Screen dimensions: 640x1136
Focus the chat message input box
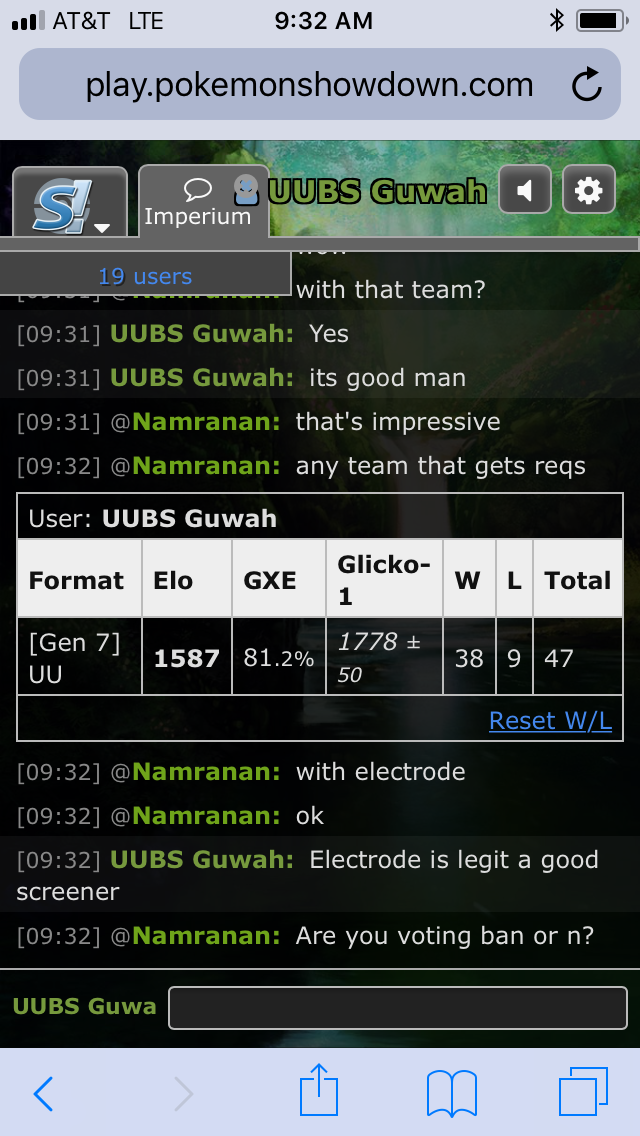397,1007
